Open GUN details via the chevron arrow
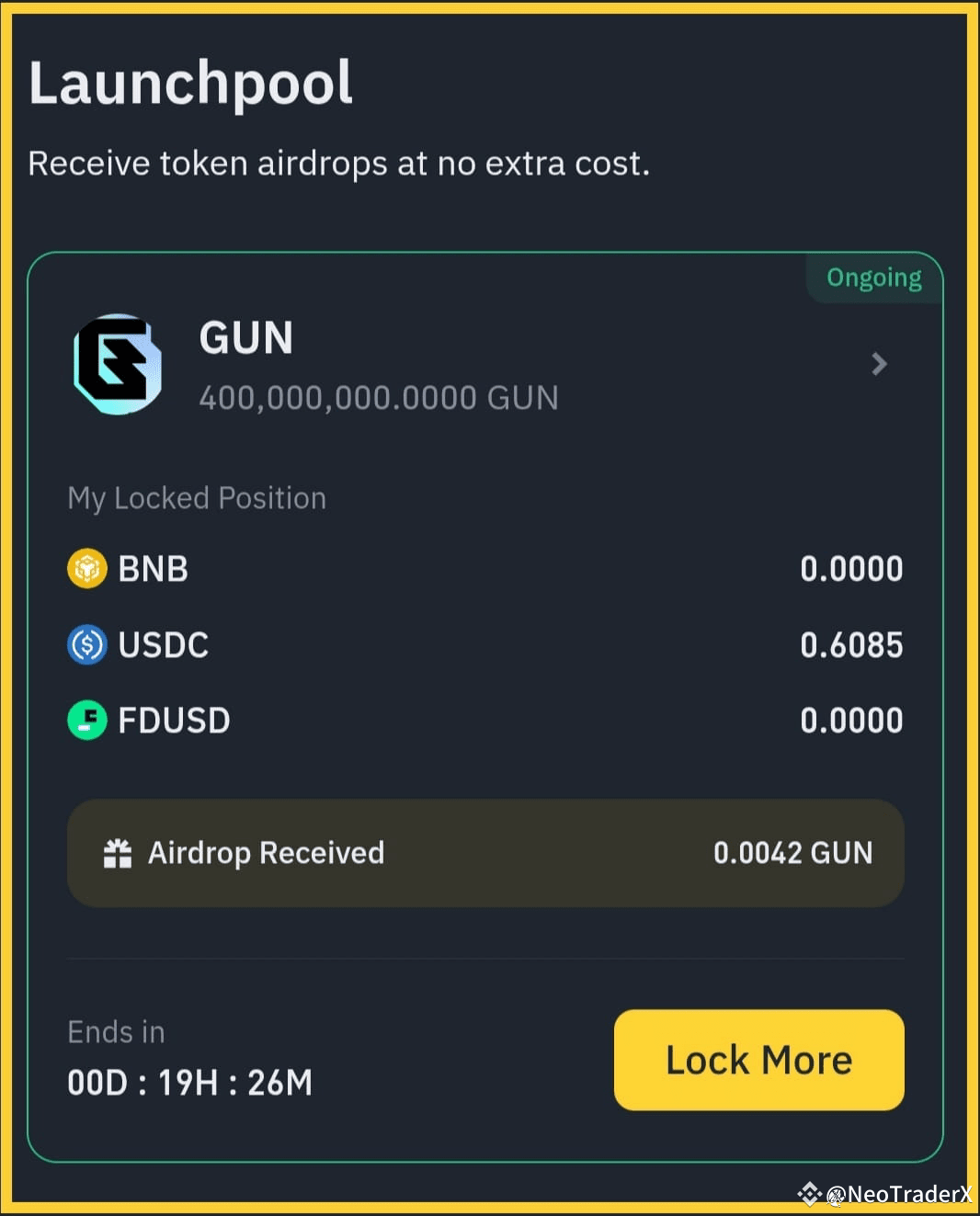 click(879, 365)
